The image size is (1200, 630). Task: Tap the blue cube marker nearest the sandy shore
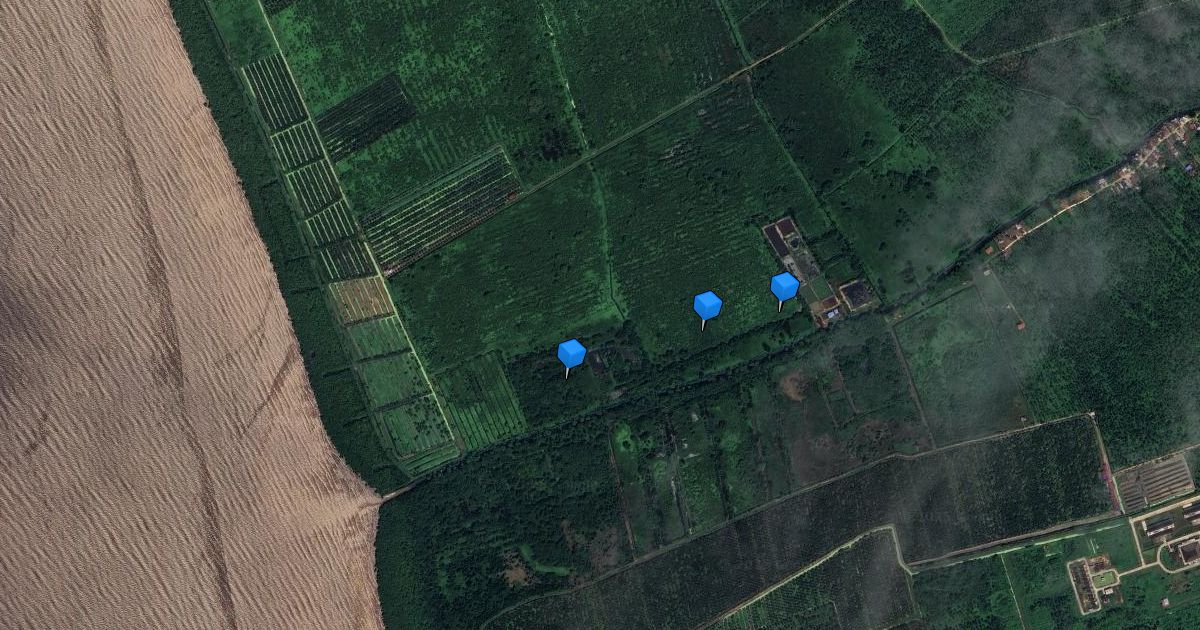coord(571,354)
